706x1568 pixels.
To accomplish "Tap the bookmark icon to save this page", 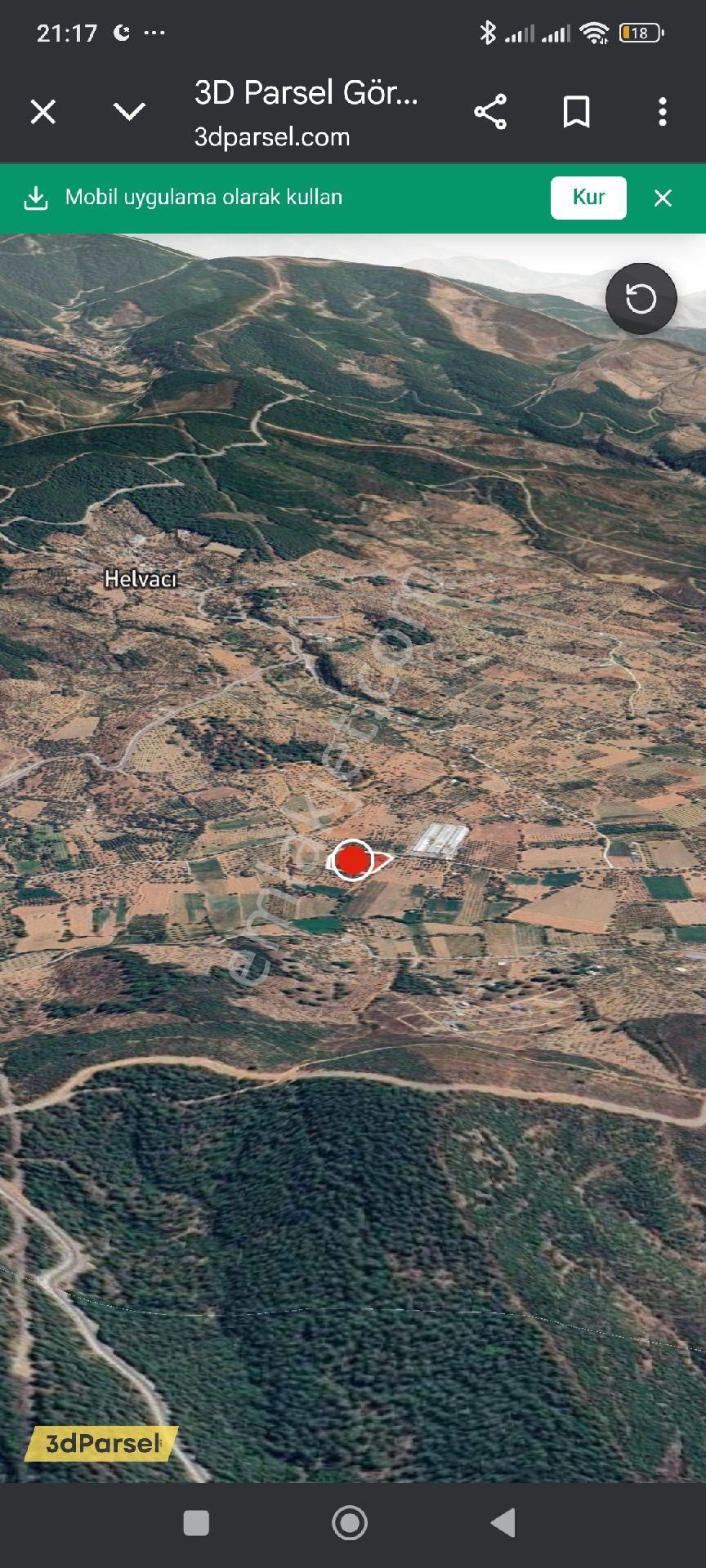I will coord(577,112).
